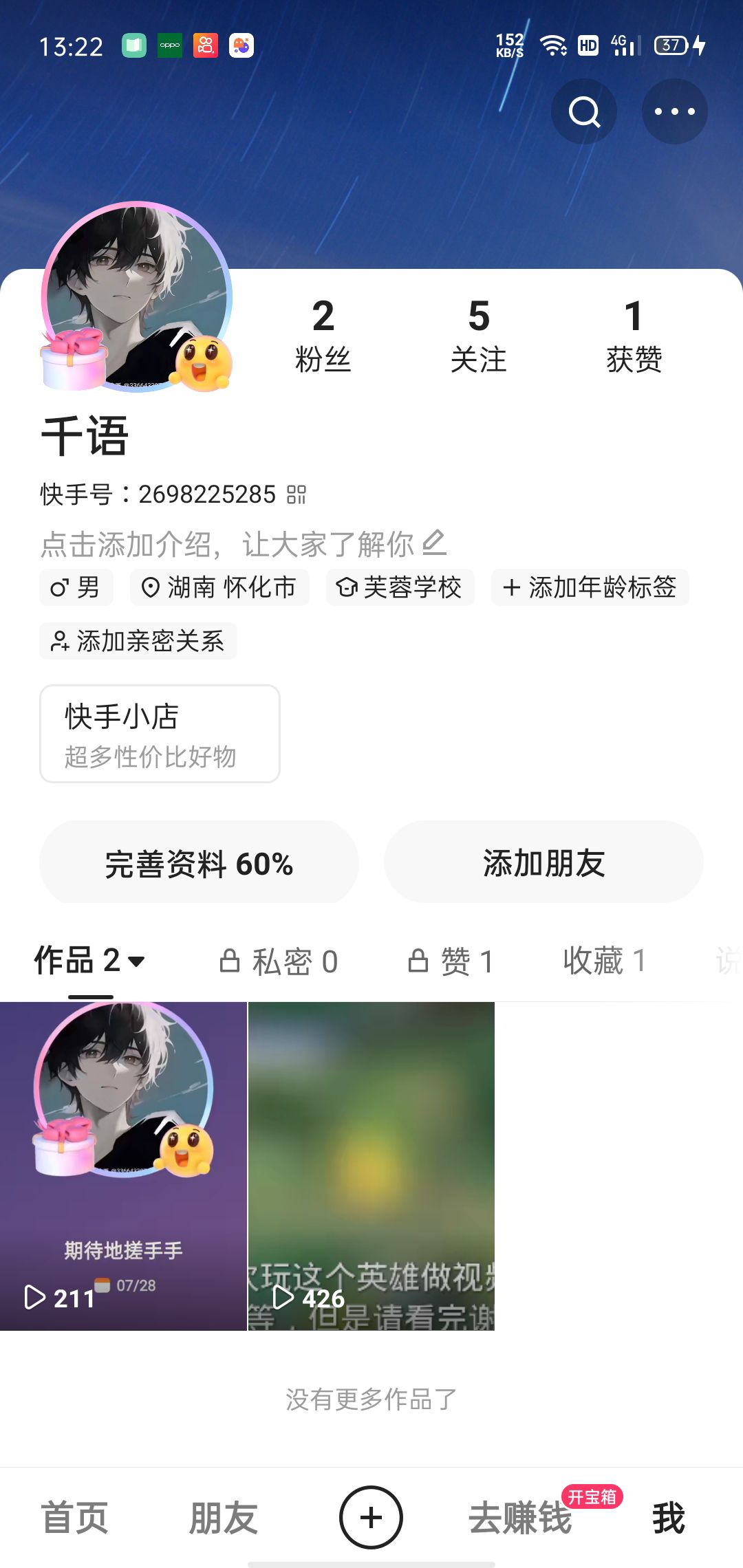Open the search icon
The height and width of the screenshot is (1568, 743).
[584, 111]
